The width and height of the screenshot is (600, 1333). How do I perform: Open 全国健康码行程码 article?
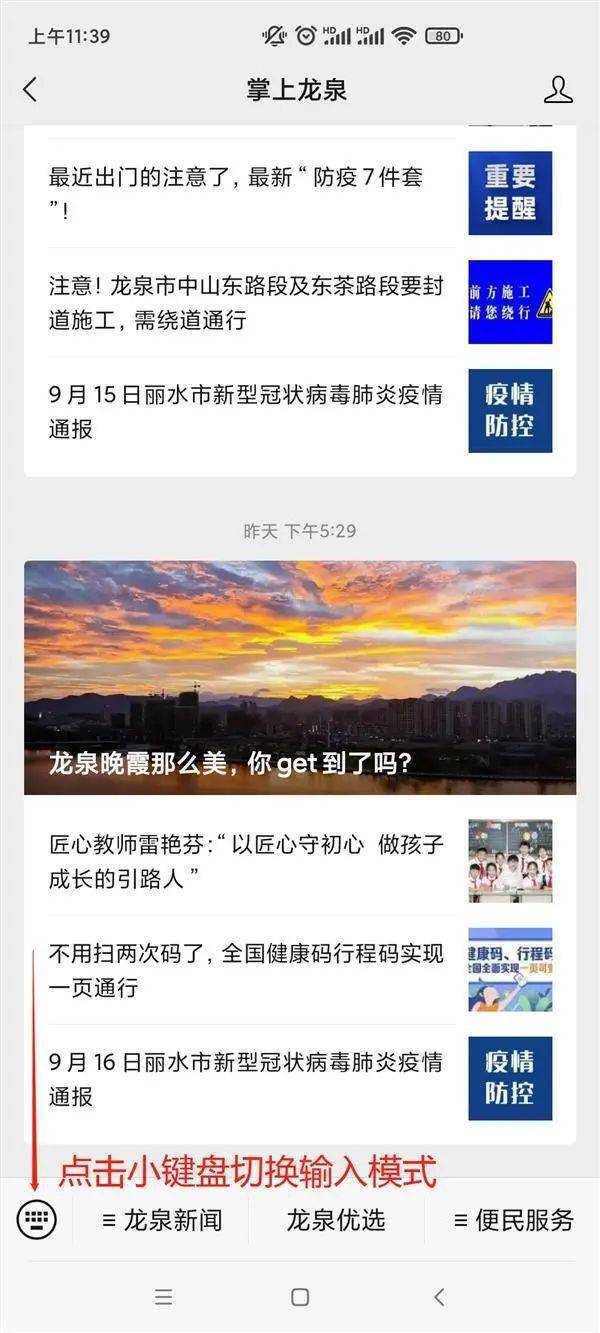click(250, 970)
